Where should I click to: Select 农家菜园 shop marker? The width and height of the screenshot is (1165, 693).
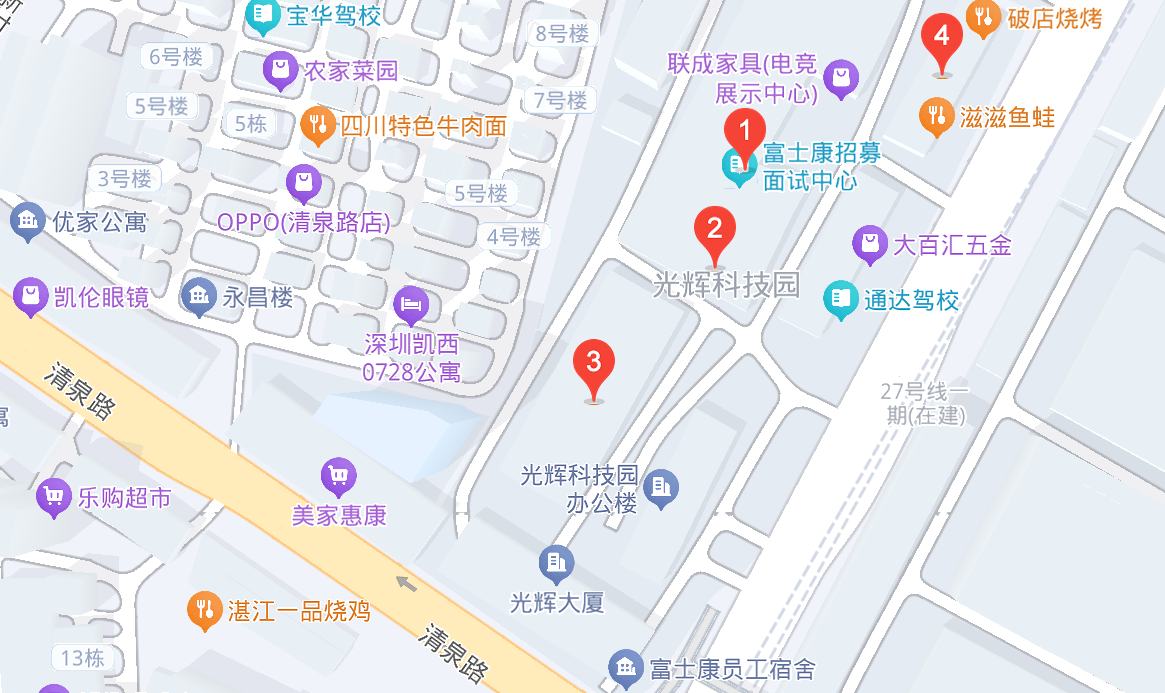point(281,70)
